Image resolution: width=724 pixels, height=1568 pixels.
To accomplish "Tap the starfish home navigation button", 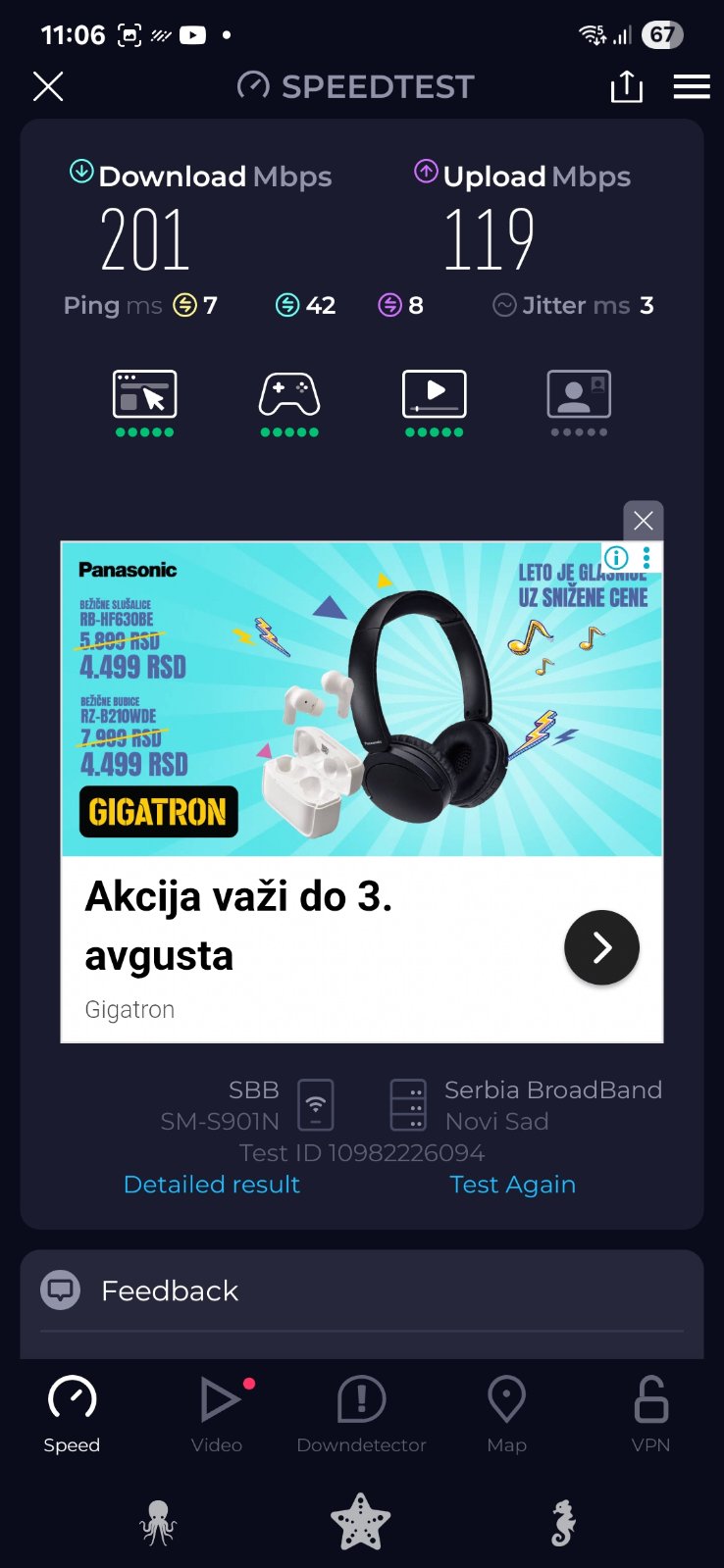I will point(361,1523).
